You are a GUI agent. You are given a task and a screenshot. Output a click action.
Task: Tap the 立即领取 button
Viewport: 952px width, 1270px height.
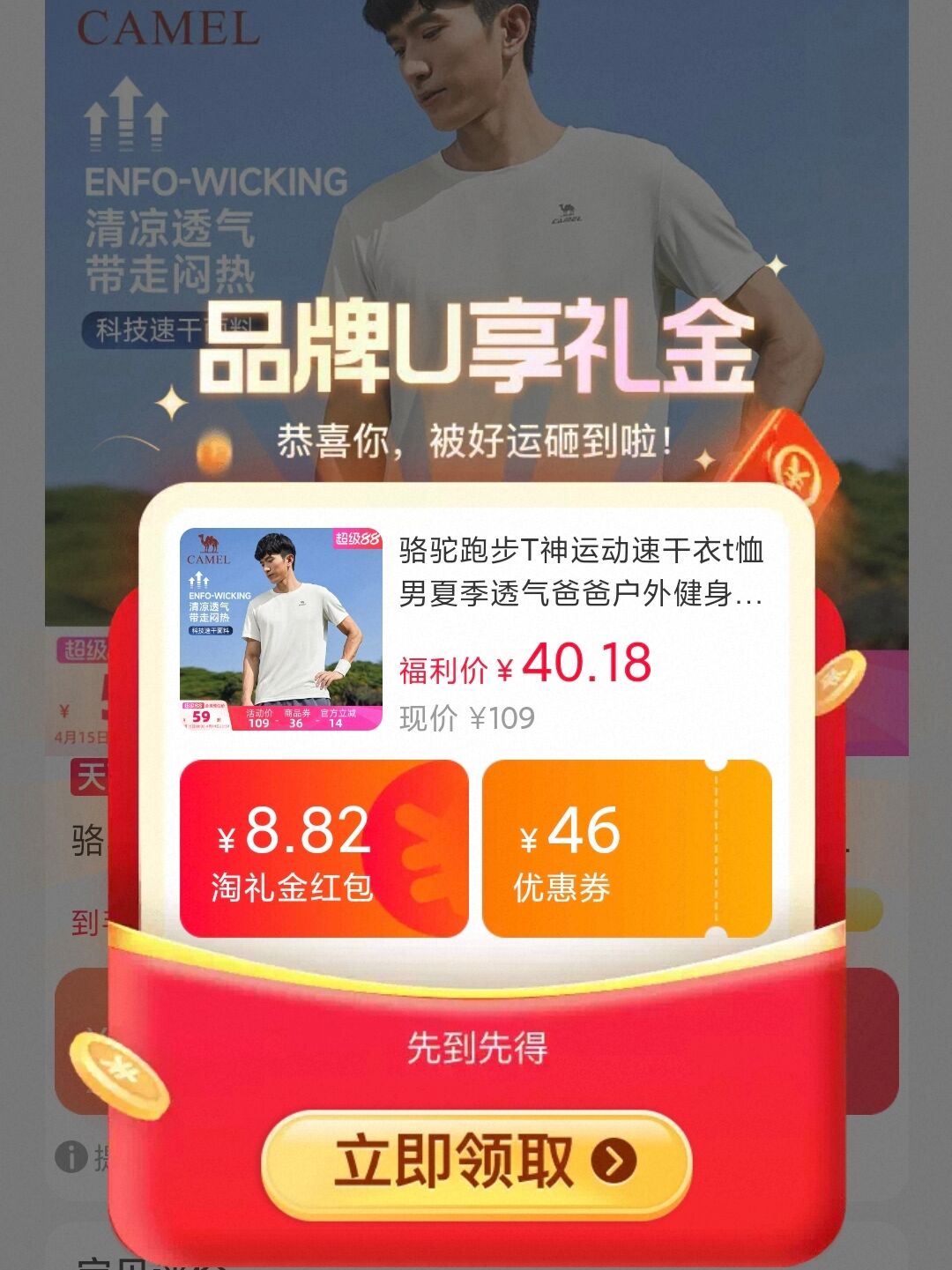tap(476, 1163)
